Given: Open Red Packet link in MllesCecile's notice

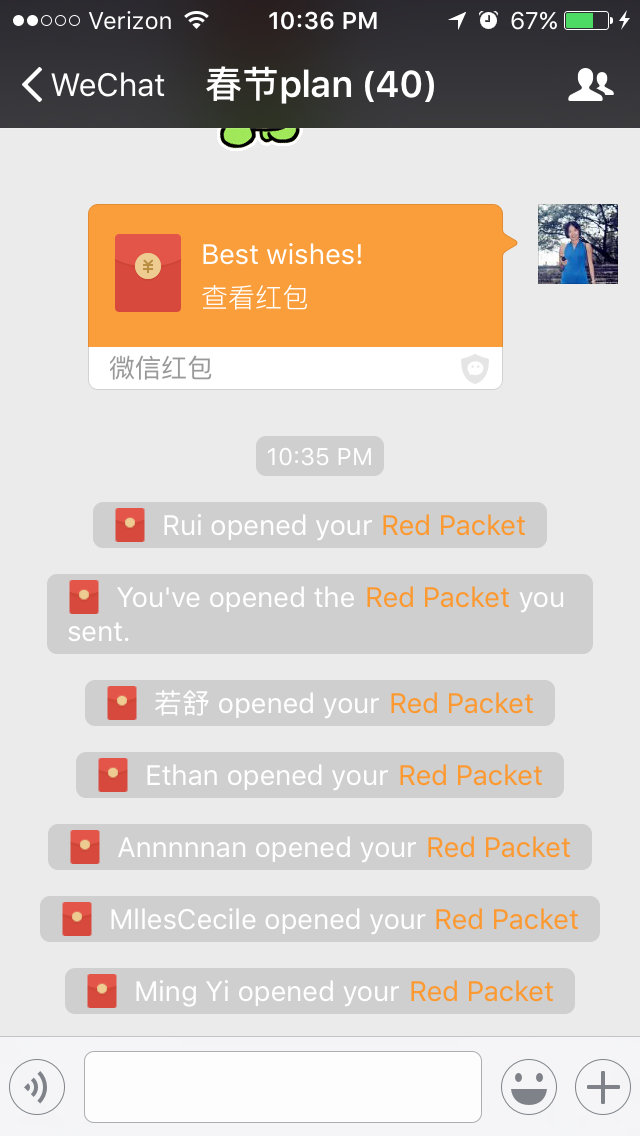Looking at the screenshot, I should point(506,919).
